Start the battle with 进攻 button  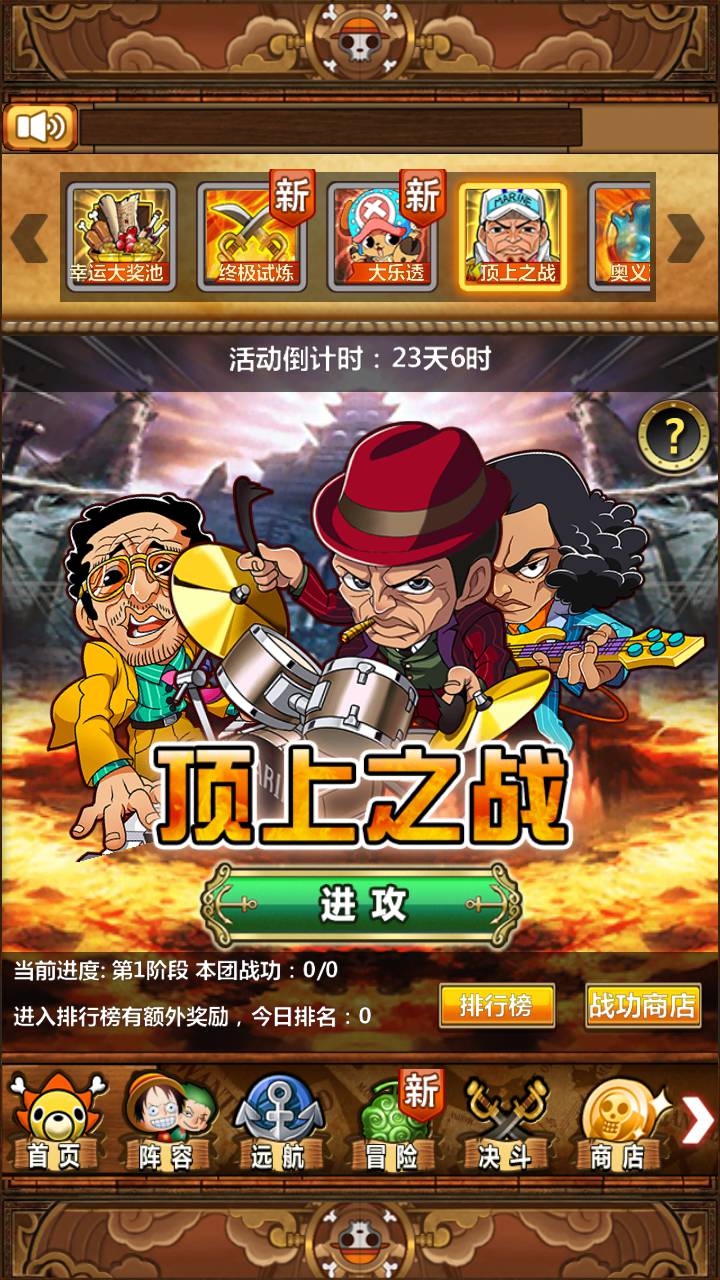362,904
